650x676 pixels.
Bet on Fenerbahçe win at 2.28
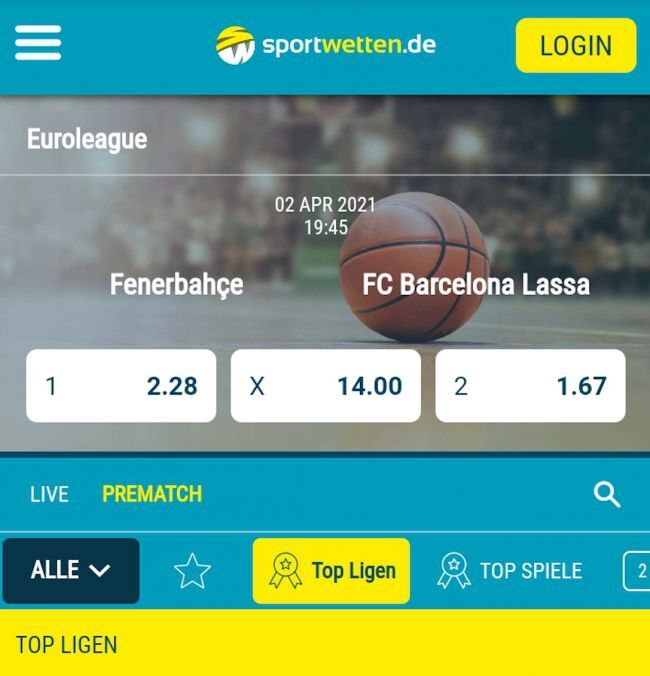(121, 386)
